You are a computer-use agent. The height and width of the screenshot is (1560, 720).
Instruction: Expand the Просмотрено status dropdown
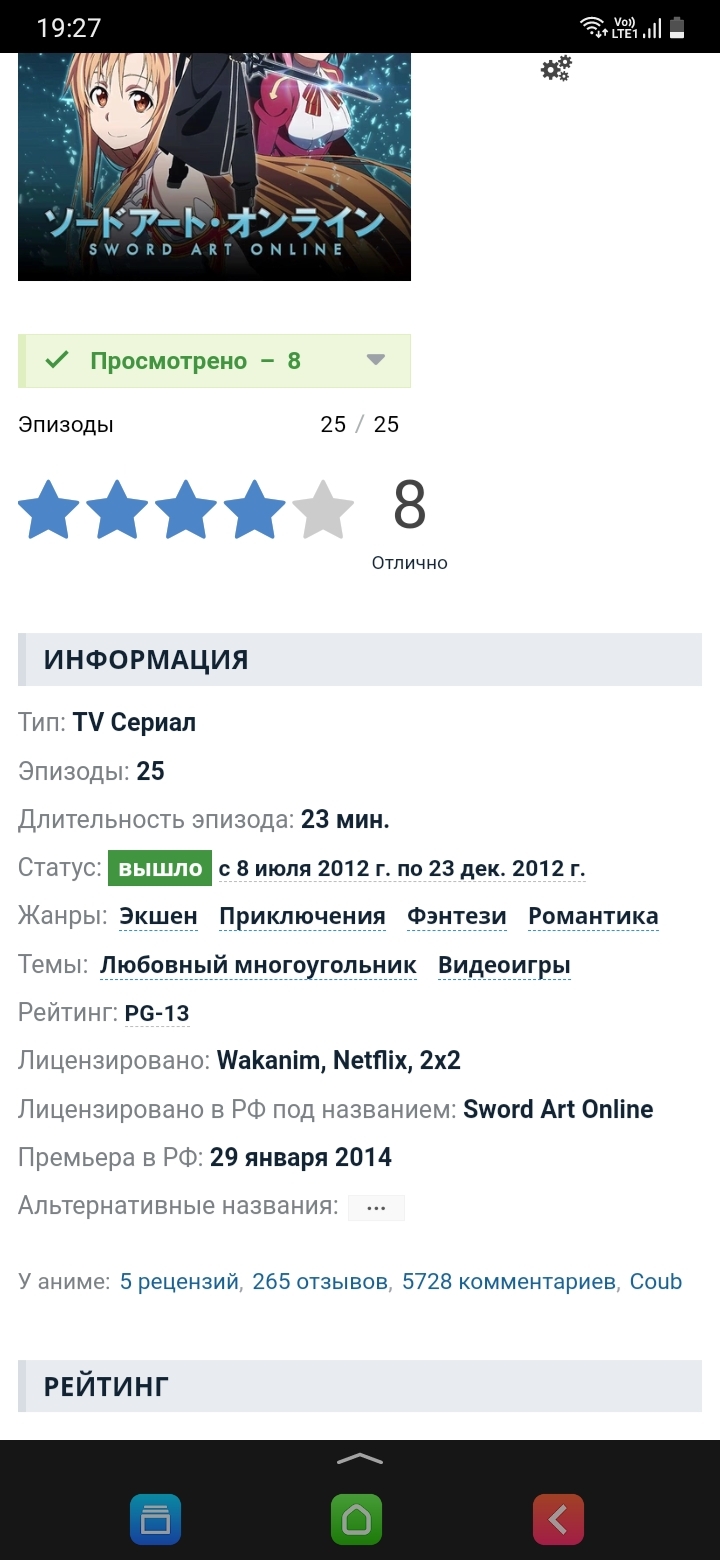(x=375, y=360)
